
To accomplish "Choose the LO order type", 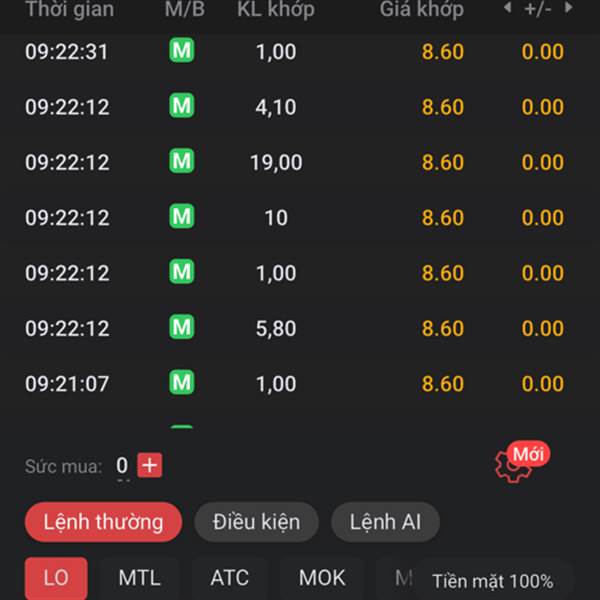I will [56, 578].
